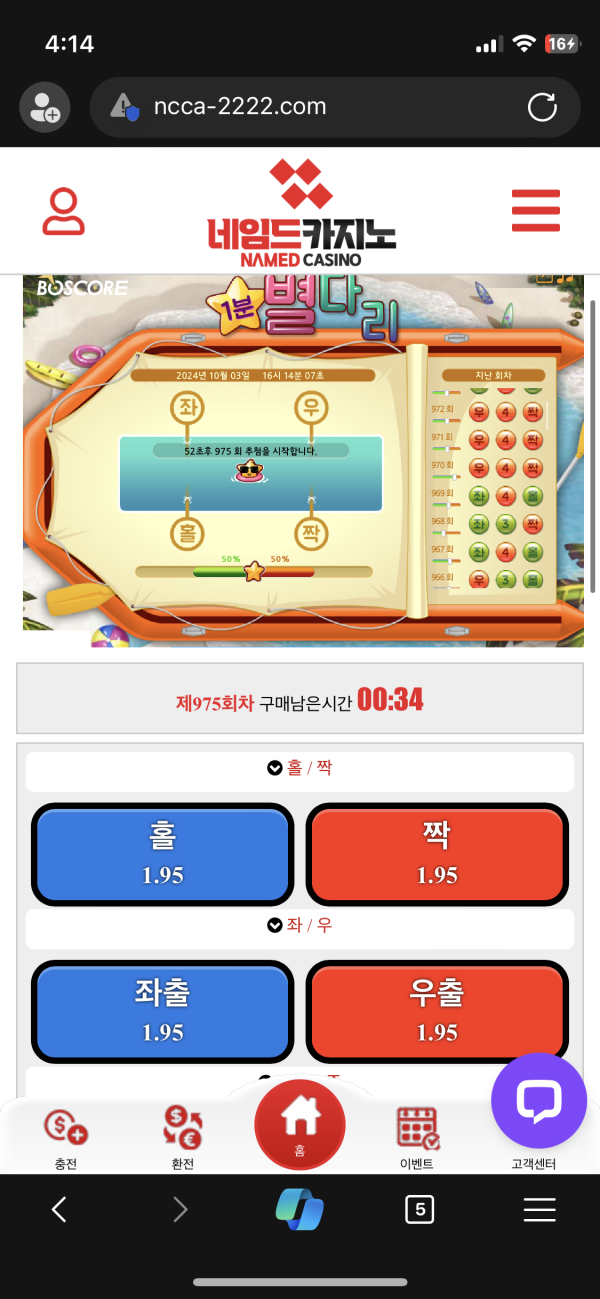Return to the 홈 home screen
The width and height of the screenshot is (600, 1299).
[x=300, y=1124]
